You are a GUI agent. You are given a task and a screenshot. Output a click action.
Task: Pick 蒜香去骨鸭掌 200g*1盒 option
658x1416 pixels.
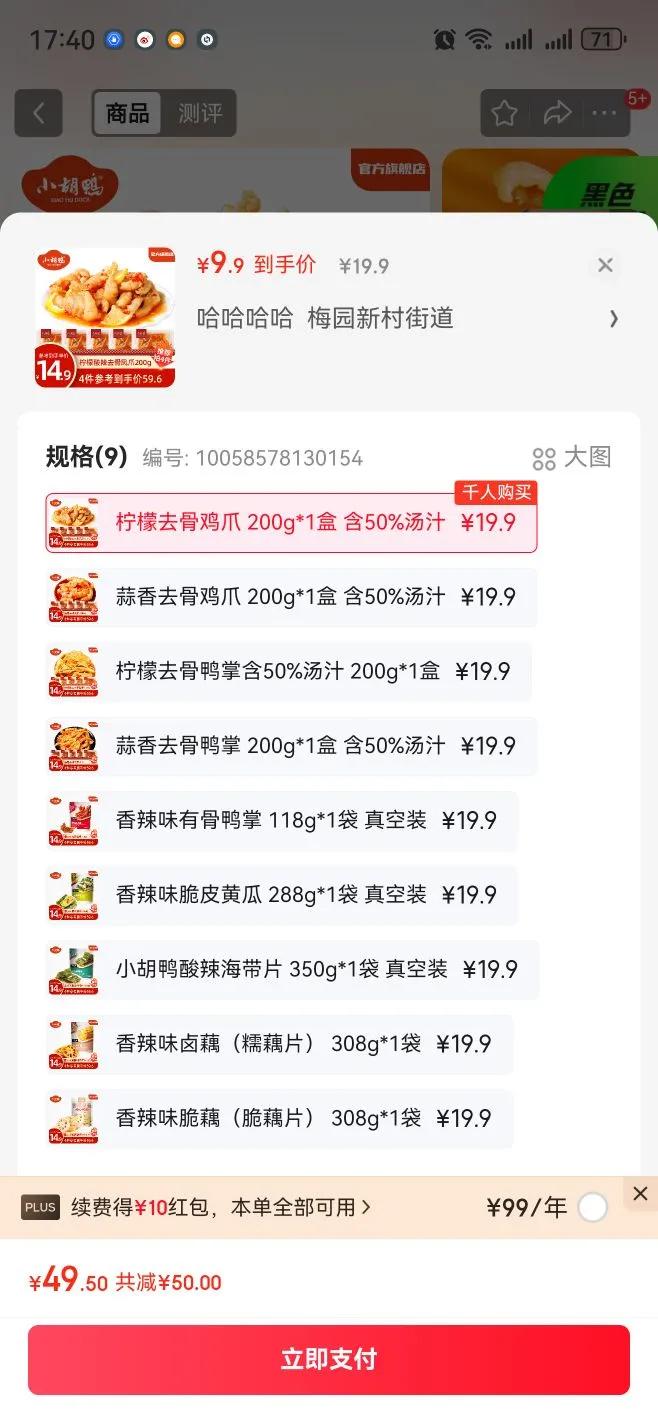pos(291,746)
